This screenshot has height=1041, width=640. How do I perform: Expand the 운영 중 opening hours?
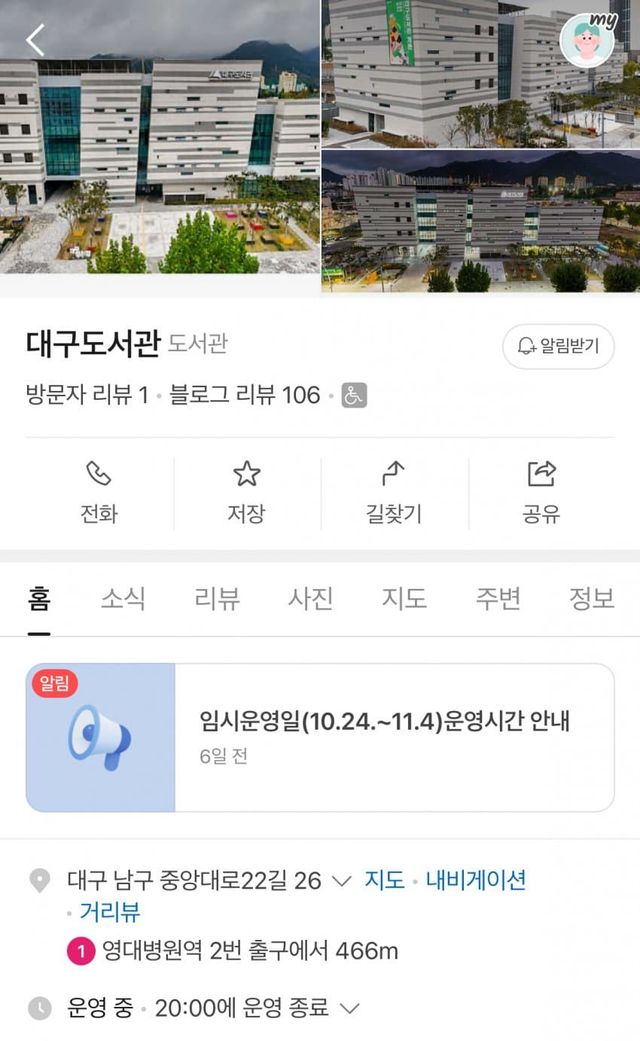tap(349, 1008)
